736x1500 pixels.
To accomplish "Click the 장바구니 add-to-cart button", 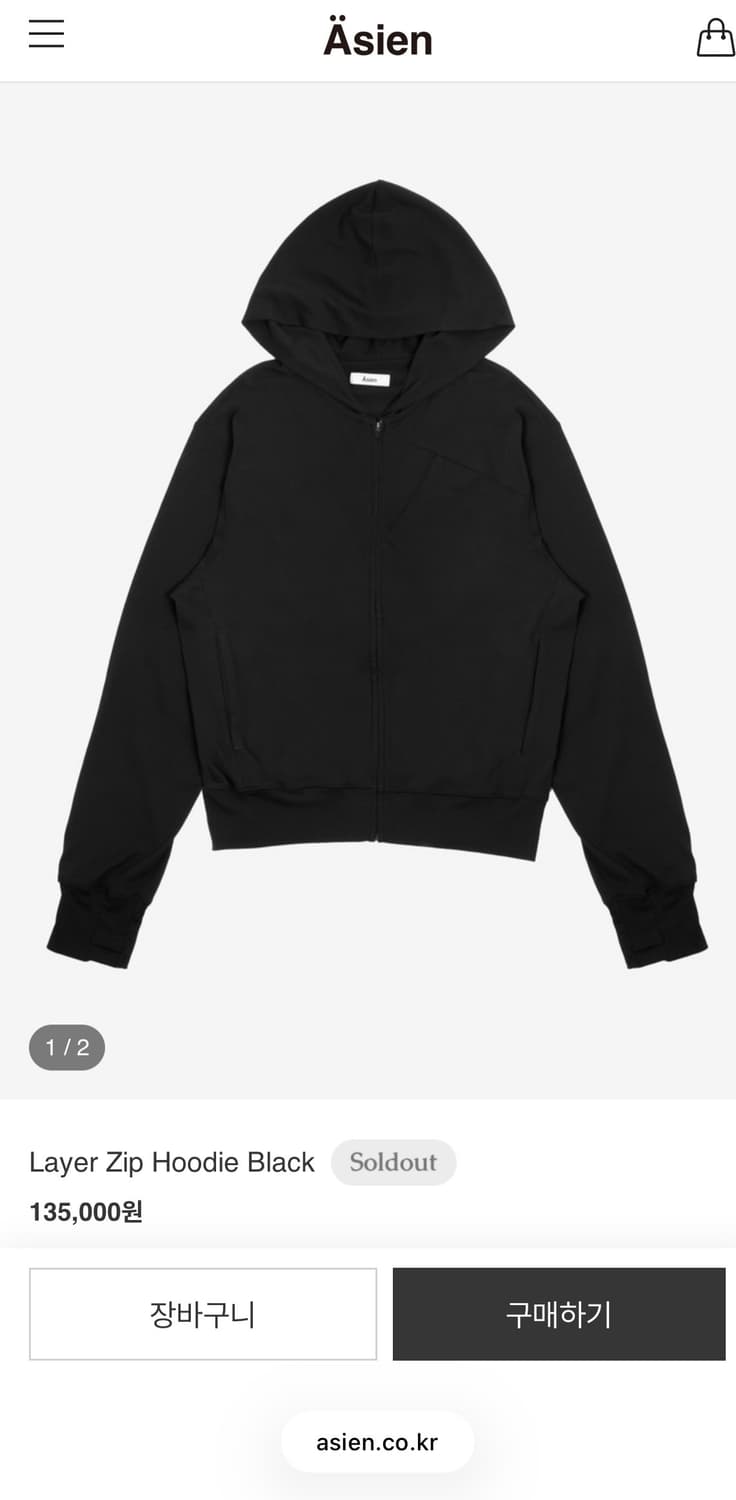I will [203, 1314].
